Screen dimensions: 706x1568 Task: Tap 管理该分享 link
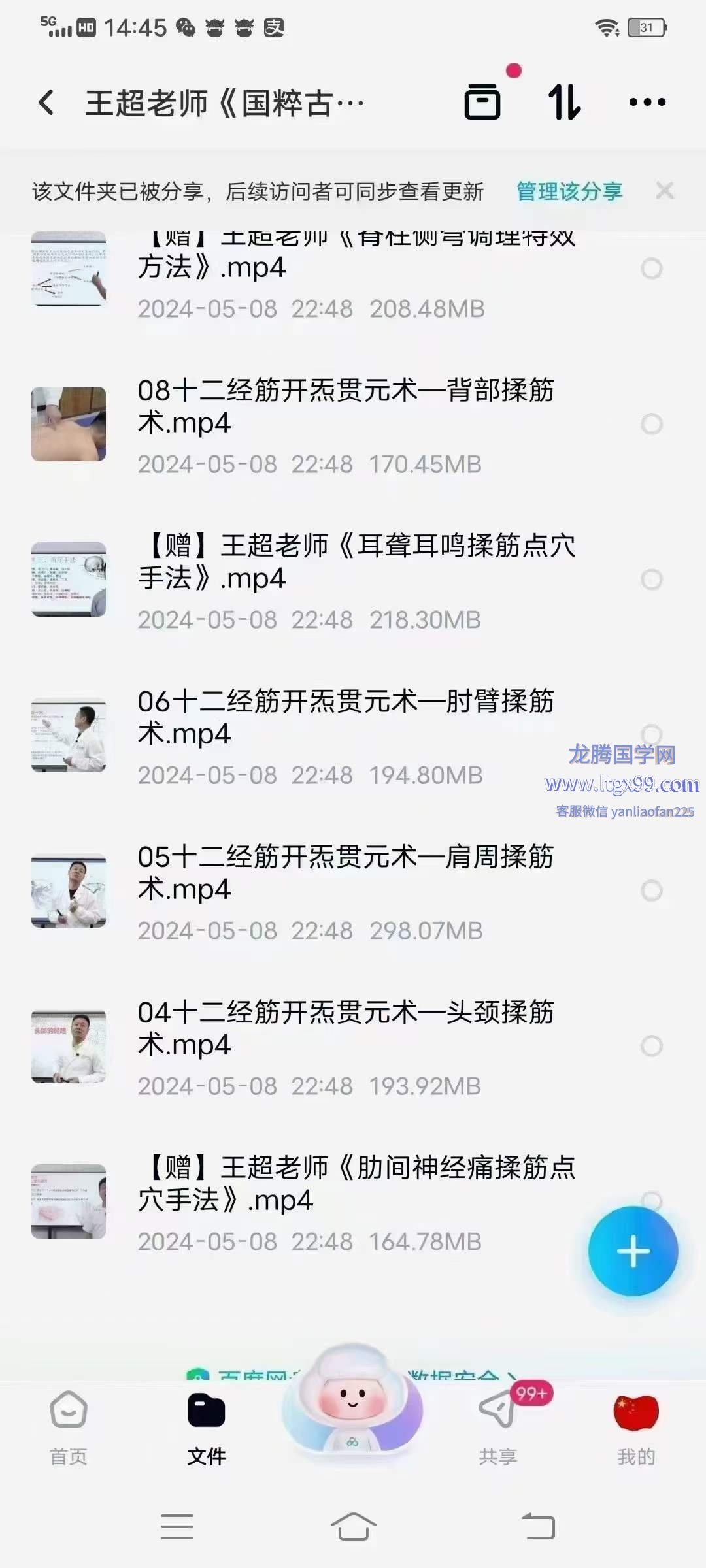point(569,191)
